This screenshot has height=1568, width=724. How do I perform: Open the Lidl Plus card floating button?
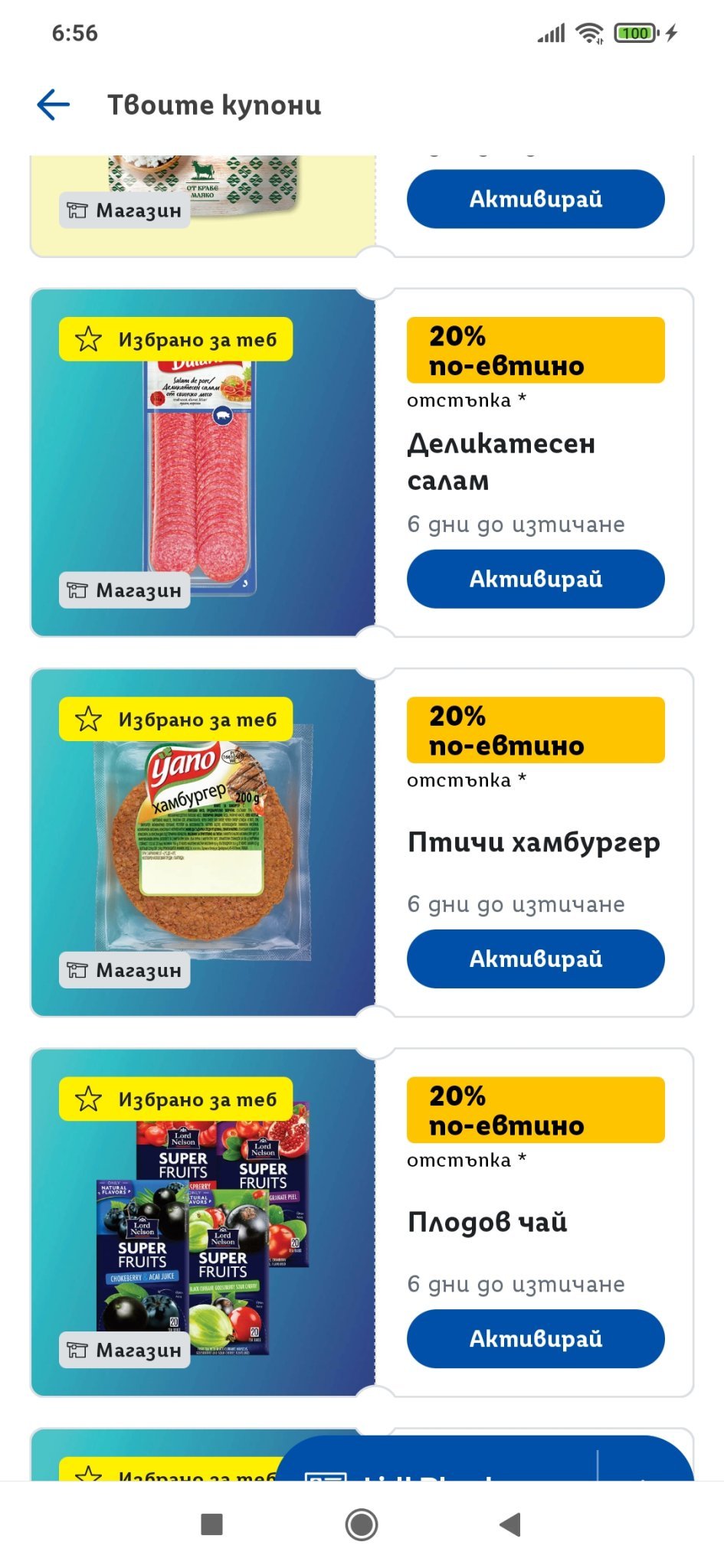point(437,1459)
